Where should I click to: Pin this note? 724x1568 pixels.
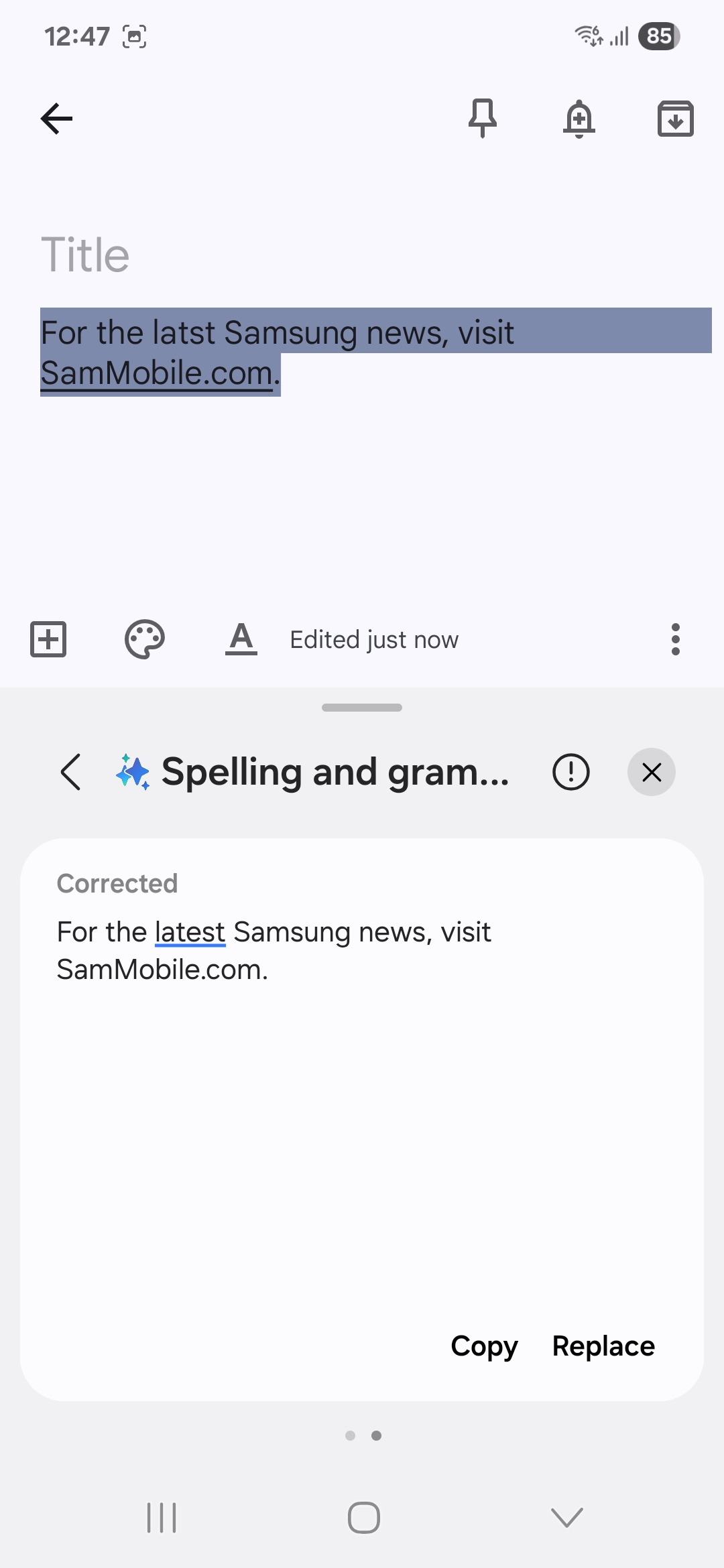tap(483, 119)
